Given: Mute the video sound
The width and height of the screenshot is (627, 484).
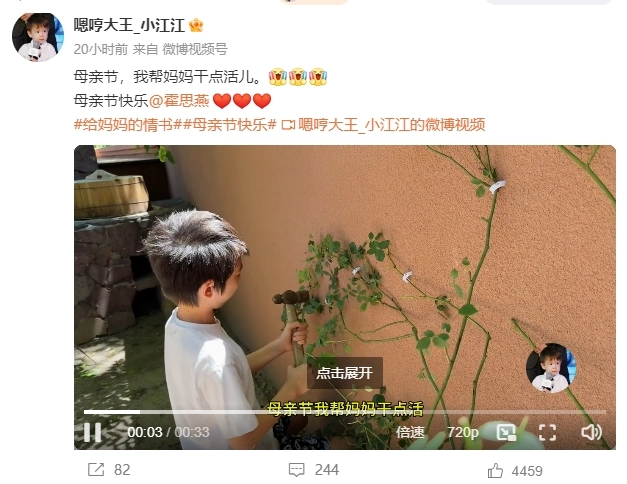Looking at the screenshot, I should [590, 432].
